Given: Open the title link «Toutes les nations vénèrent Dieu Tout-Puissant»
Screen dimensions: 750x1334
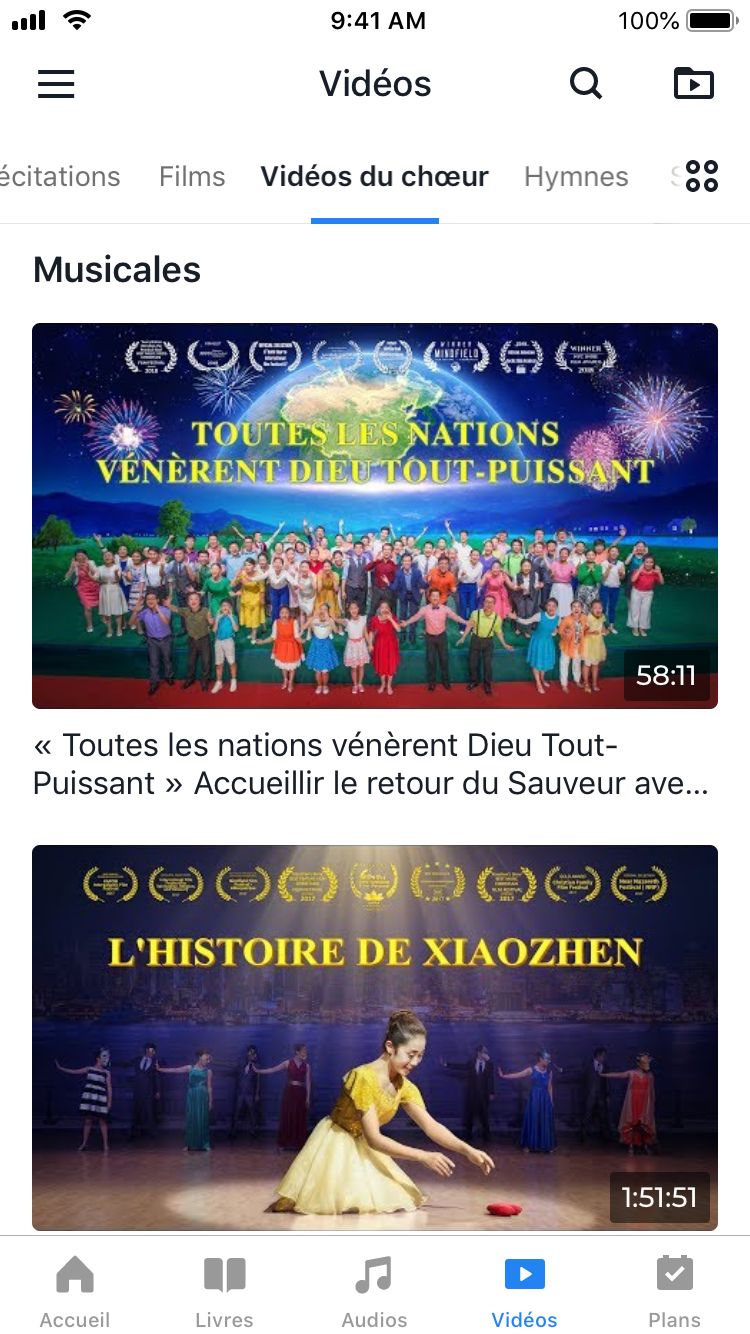Looking at the screenshot, I should (370, 764).
